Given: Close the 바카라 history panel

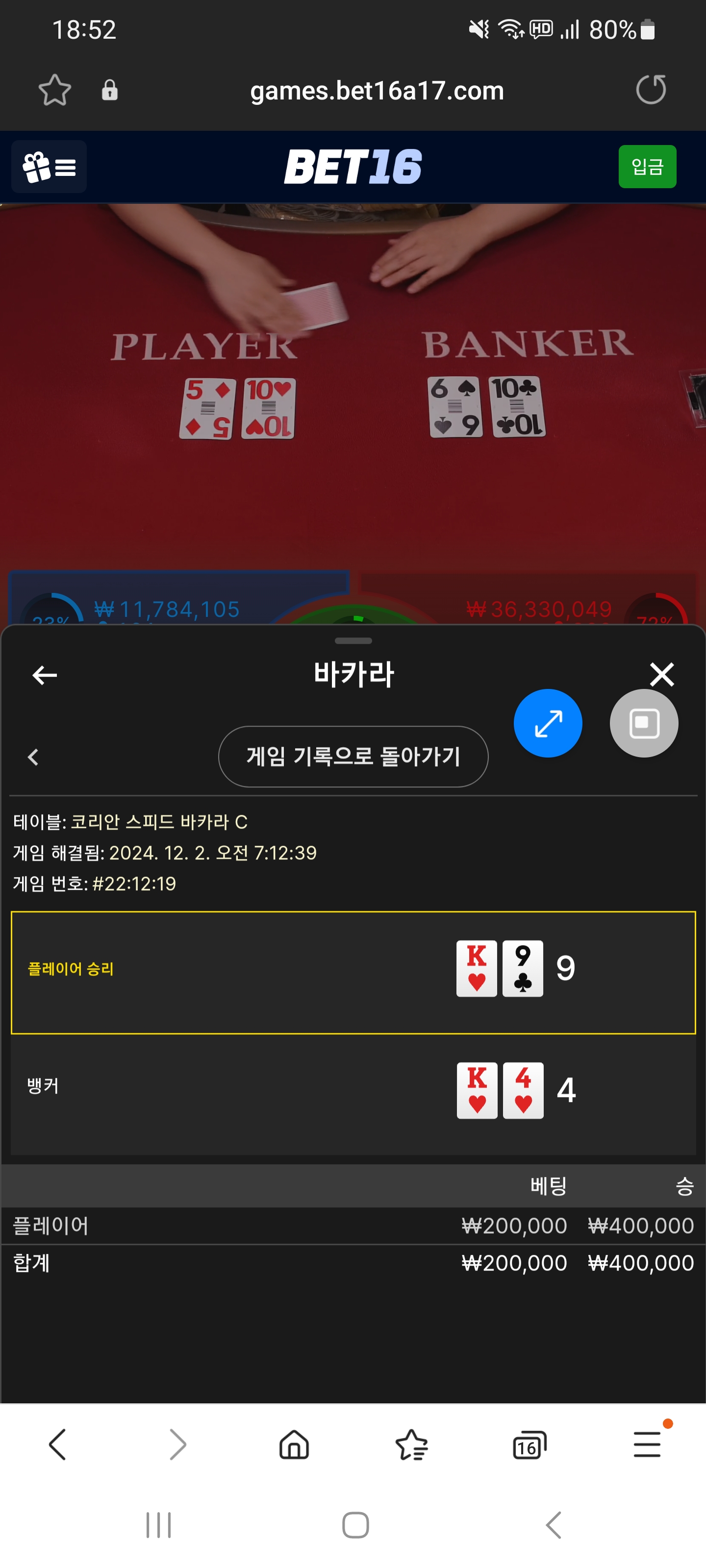Looking at the screenshot, I should [x=661, y=674].
